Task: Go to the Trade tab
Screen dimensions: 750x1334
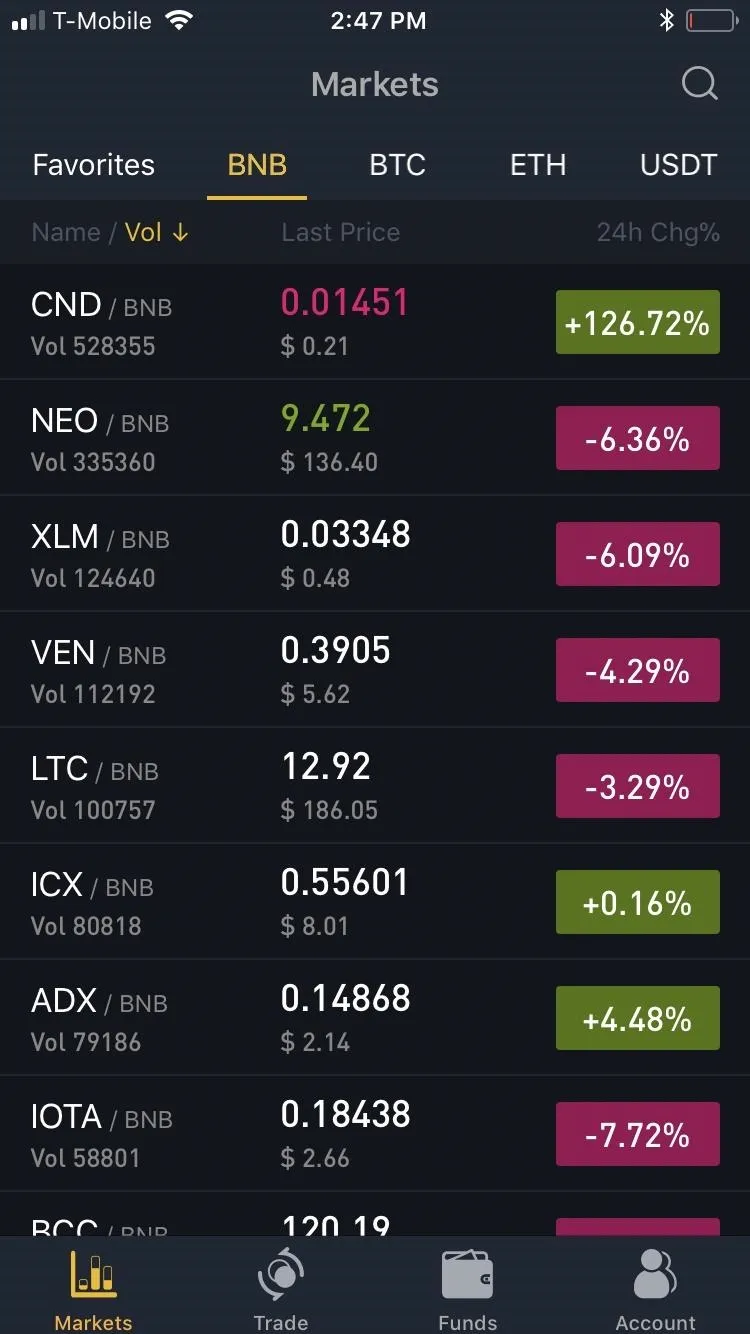Action: (281, 1288)
